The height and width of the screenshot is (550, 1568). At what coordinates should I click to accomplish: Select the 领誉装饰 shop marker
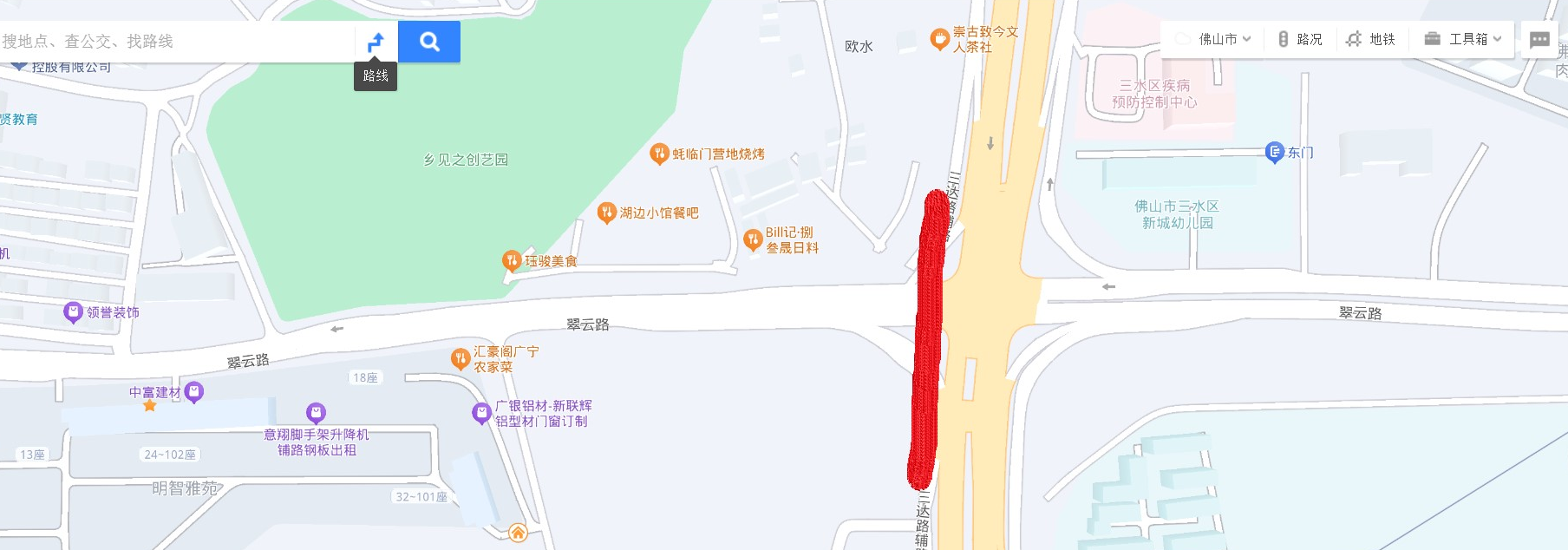(73, 311)
